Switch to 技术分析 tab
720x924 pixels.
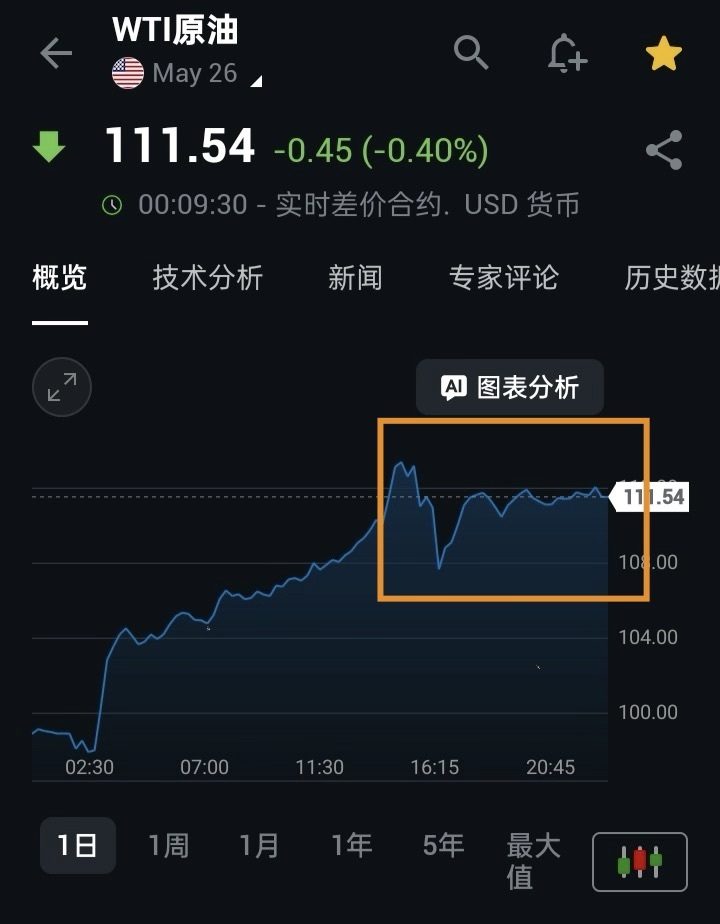[207, 278]
